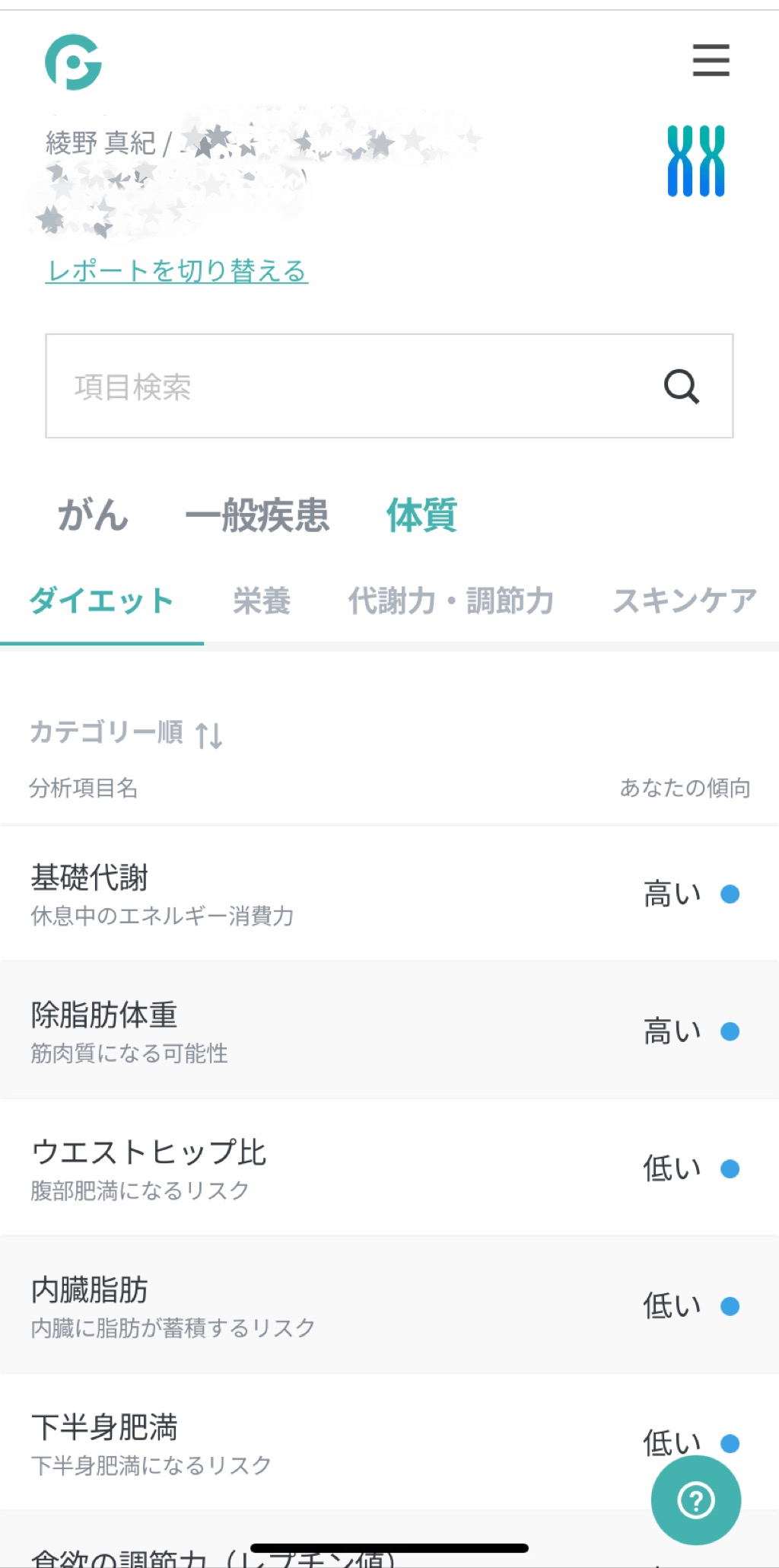Switch to the スキンケア sub-tab
The image size is (779, 1568).
(685, 601)
